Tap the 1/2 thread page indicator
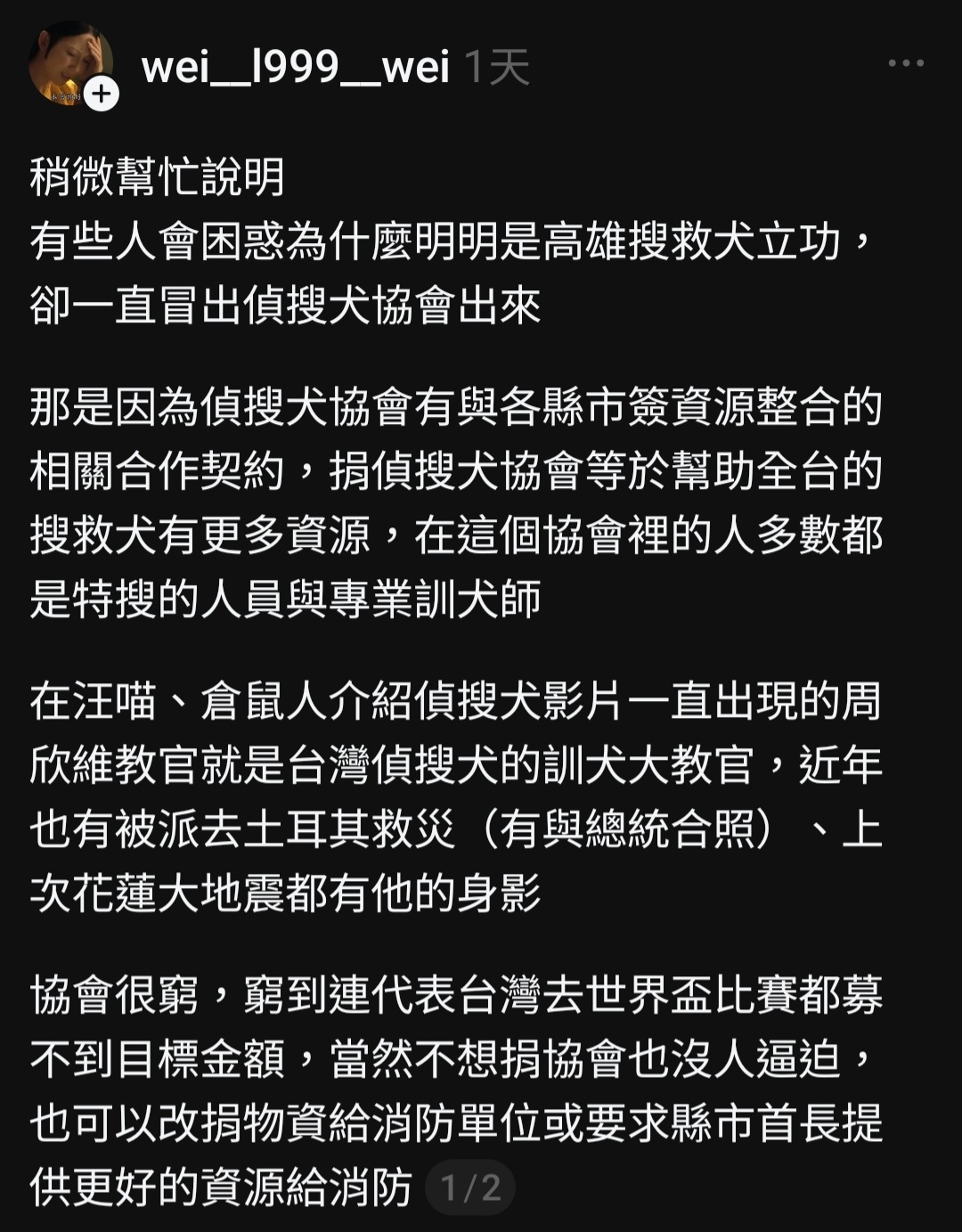Viewport: 962px width, 1232px height. point(470,1187)
